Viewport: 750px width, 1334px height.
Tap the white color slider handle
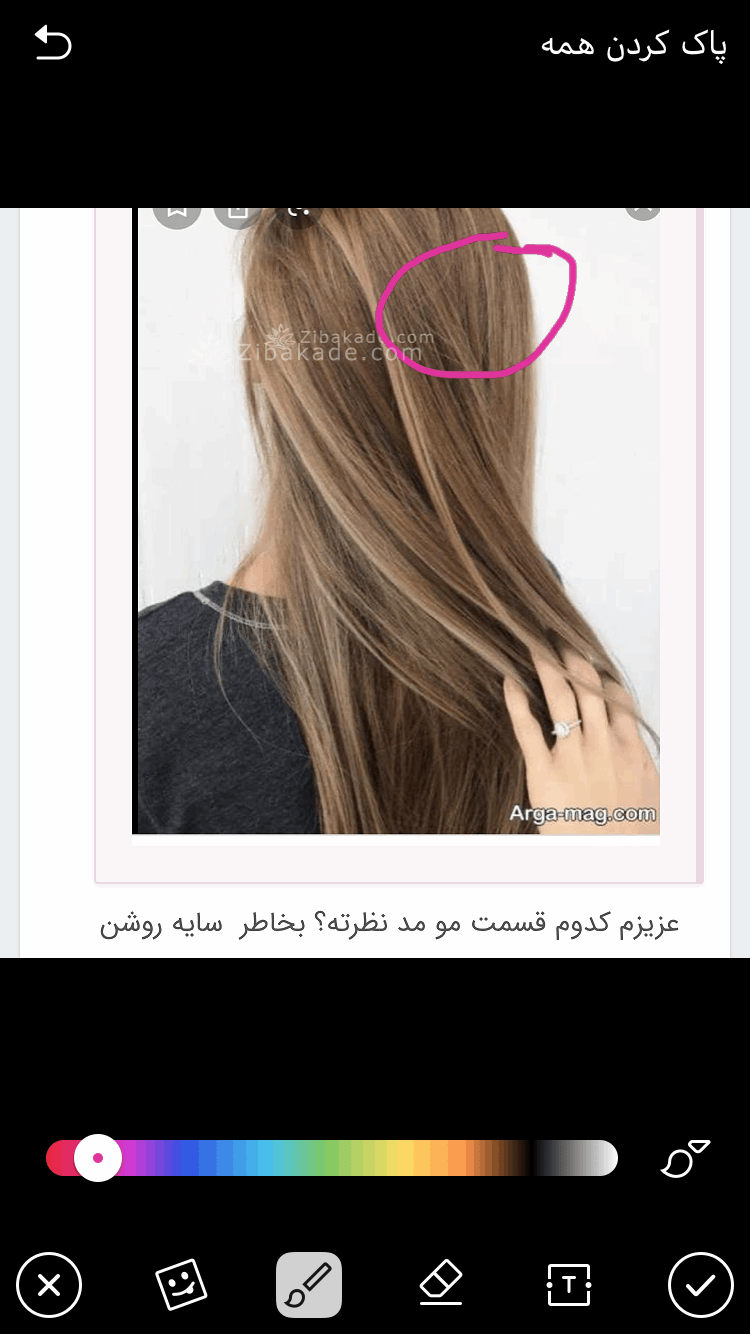[97, 1158]
